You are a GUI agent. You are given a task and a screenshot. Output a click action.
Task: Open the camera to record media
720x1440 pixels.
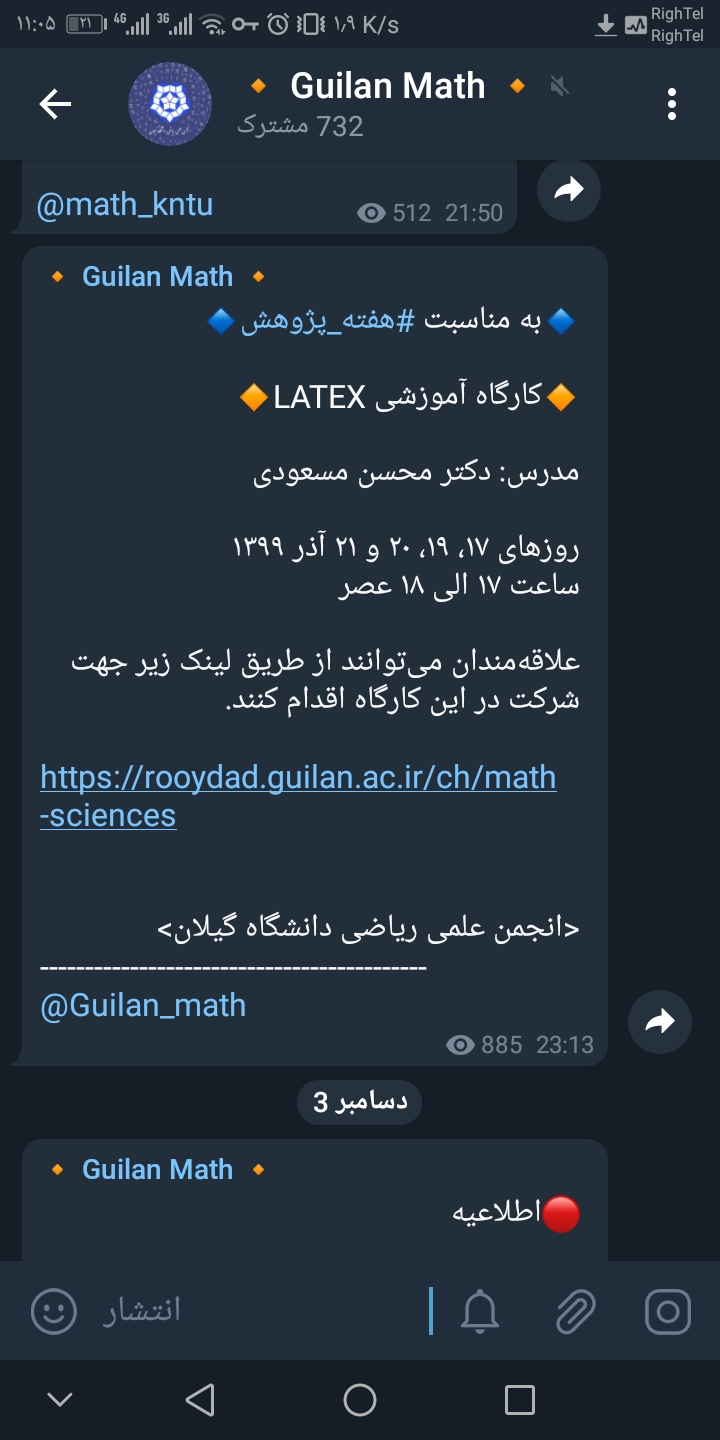668,1310
